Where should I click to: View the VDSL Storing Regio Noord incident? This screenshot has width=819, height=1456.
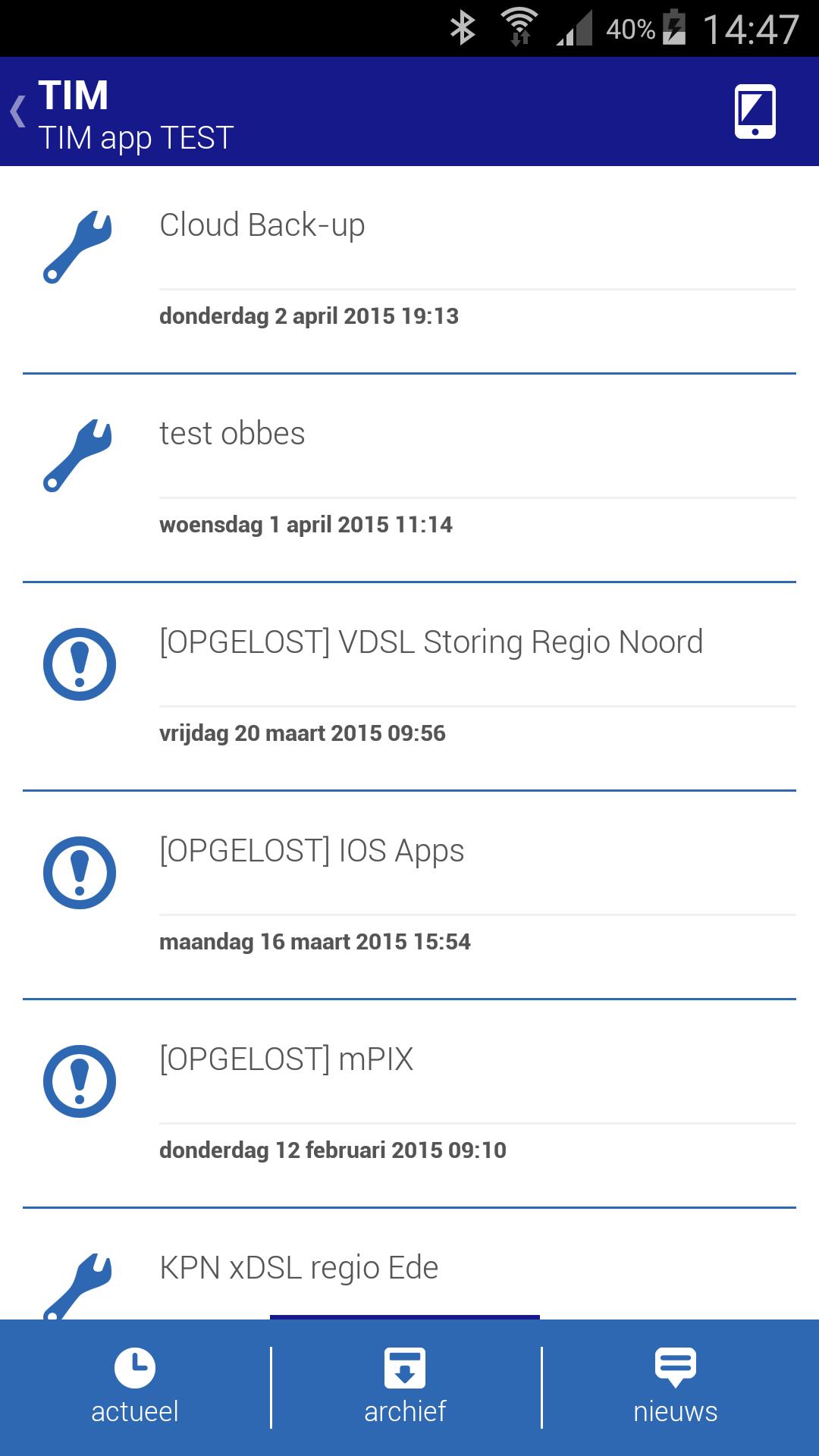tap(409, 686)
